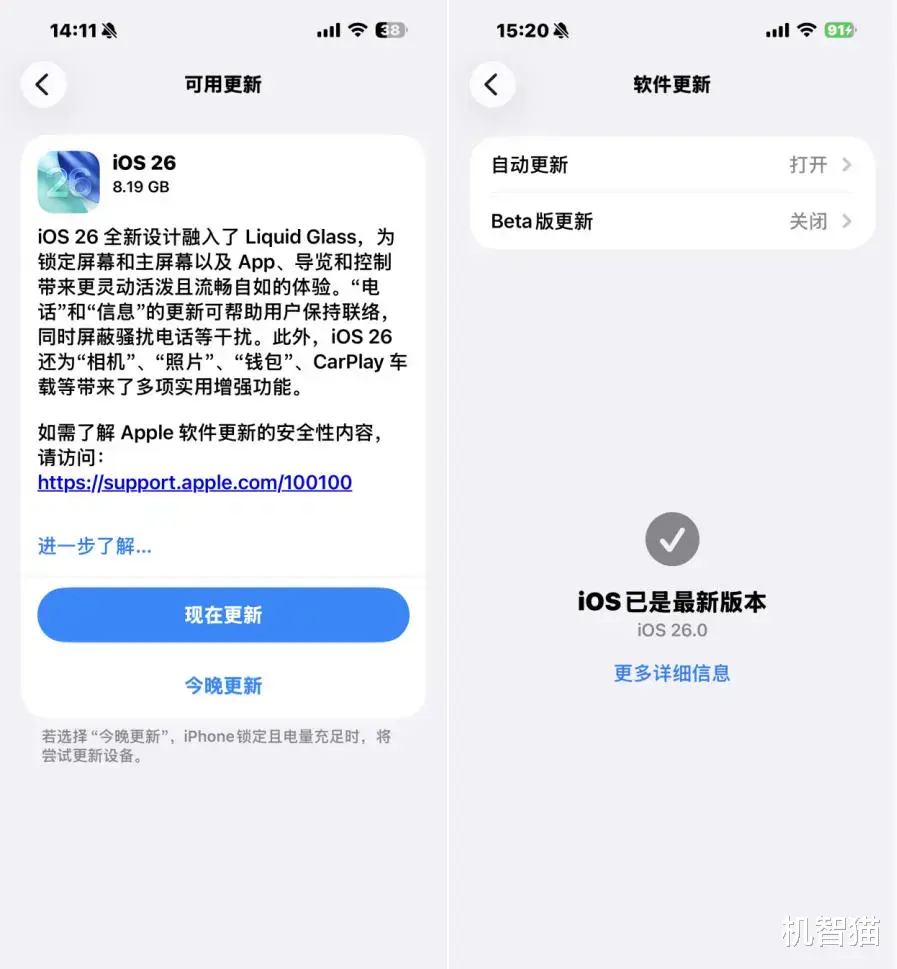Tap the Wi-Fi signal icon in left status bar
This screenshot has width=897, height=969.
tap(360, 30)
